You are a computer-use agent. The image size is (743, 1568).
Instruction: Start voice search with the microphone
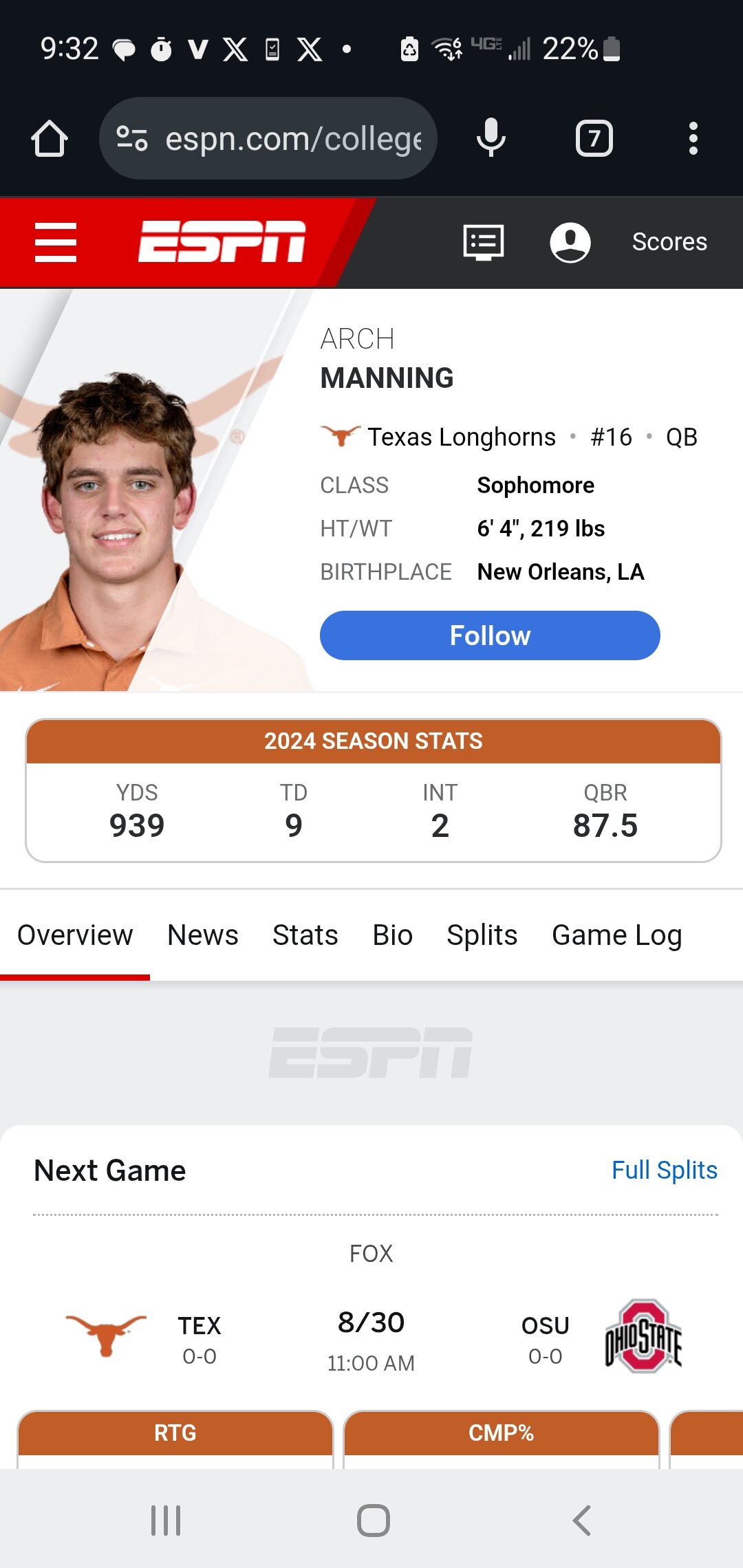tap(491, 138)
